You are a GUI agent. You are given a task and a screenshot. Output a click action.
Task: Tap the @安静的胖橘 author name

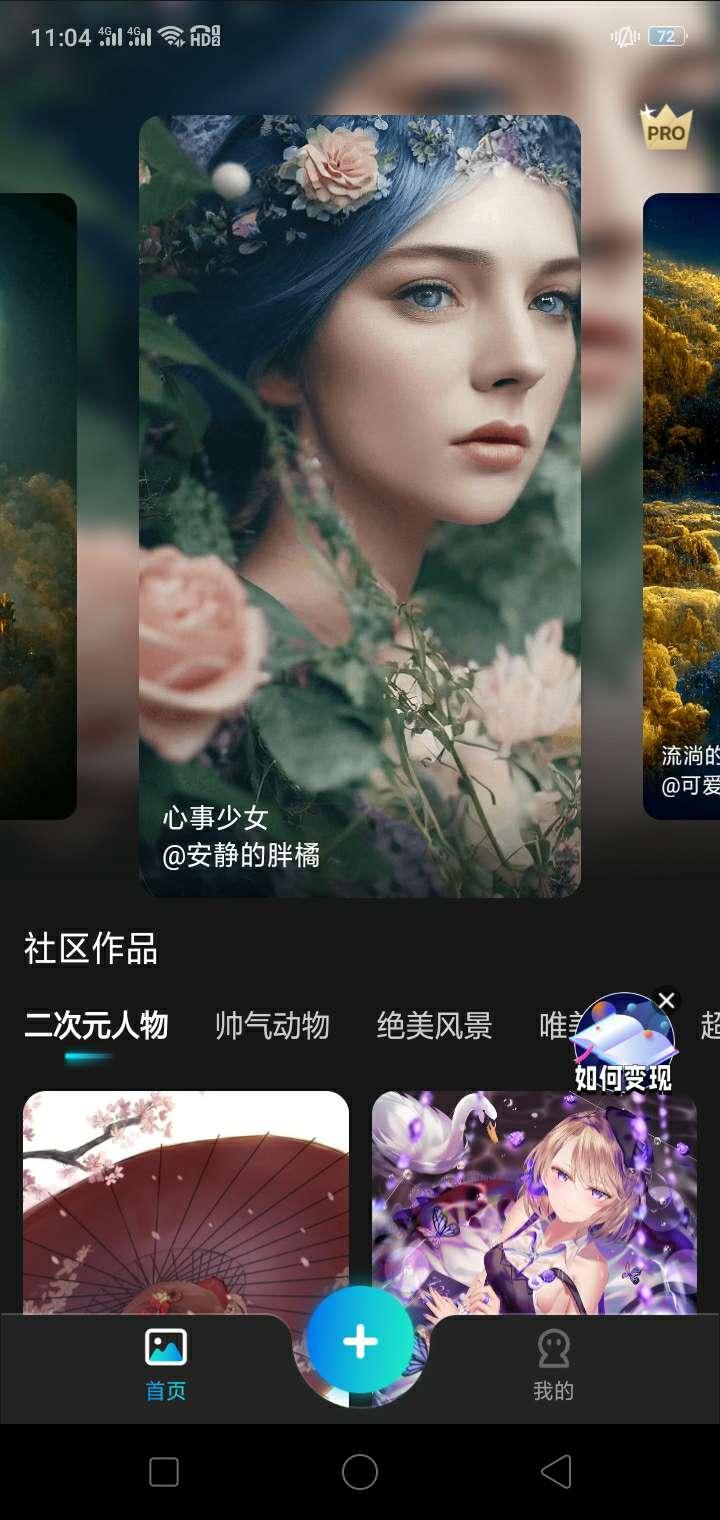(x=243, y=857)
